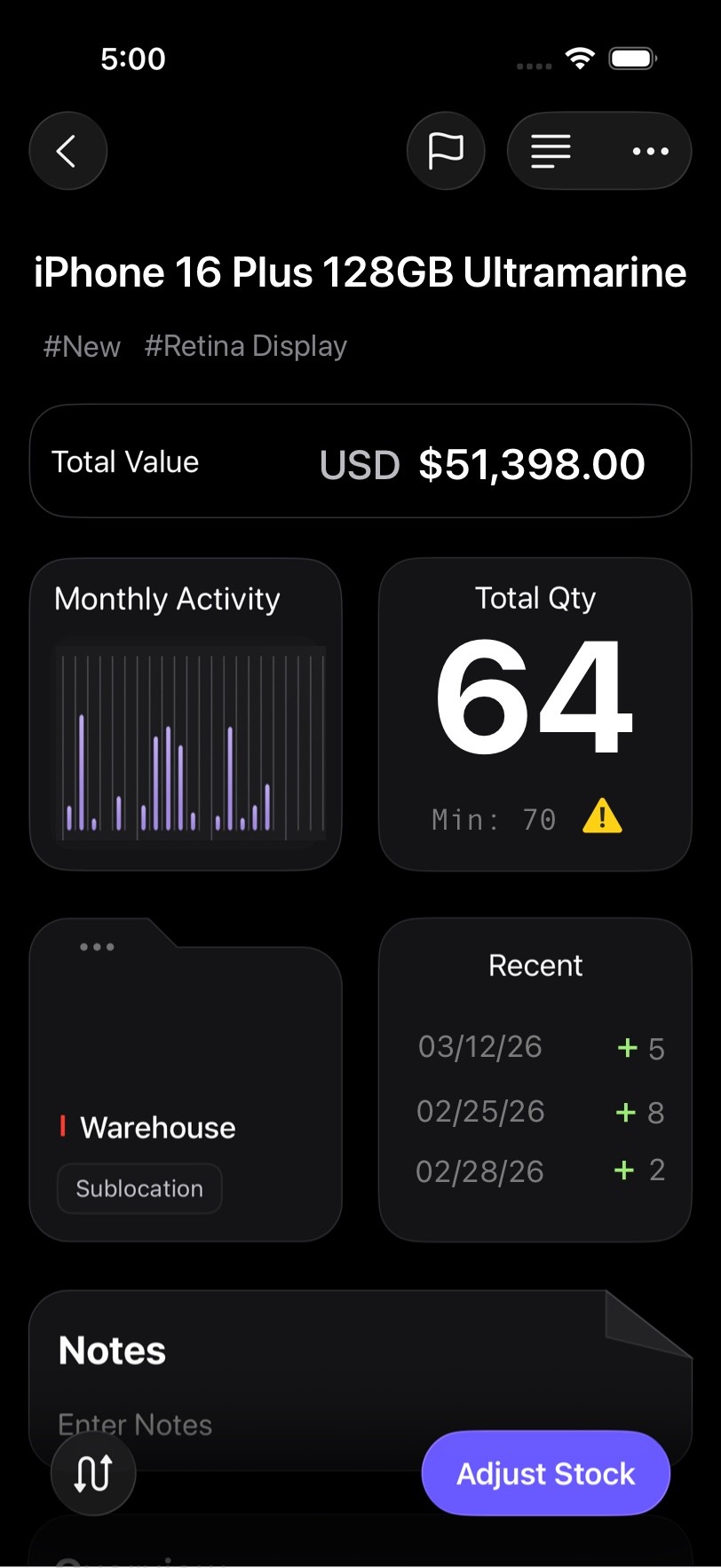Go back using the arrow button
Screen dimensions: 721x1568
click(x=67, y=151)
